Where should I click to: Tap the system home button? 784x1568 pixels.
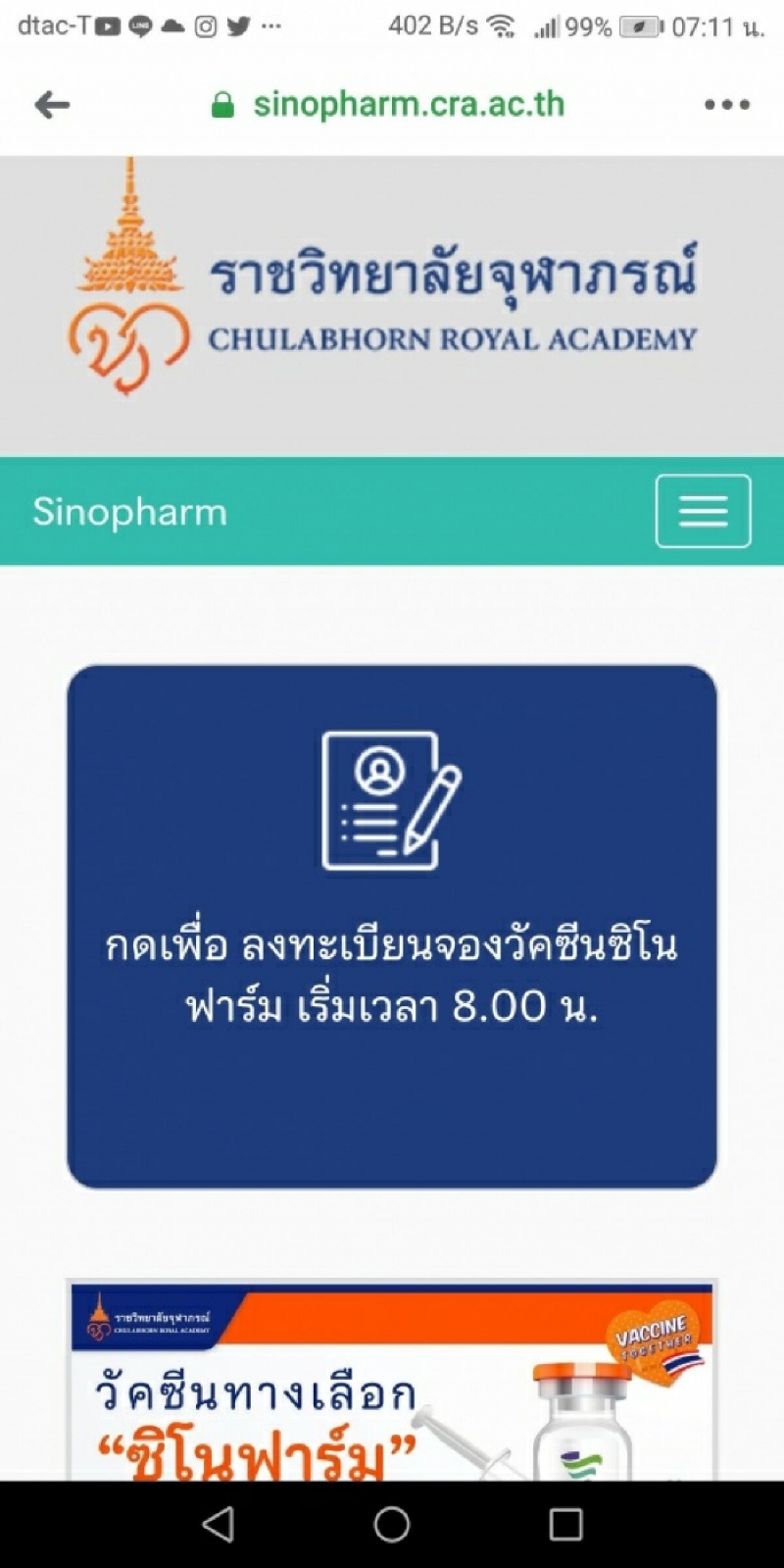pyautogui.click(x=392, y=1524)
